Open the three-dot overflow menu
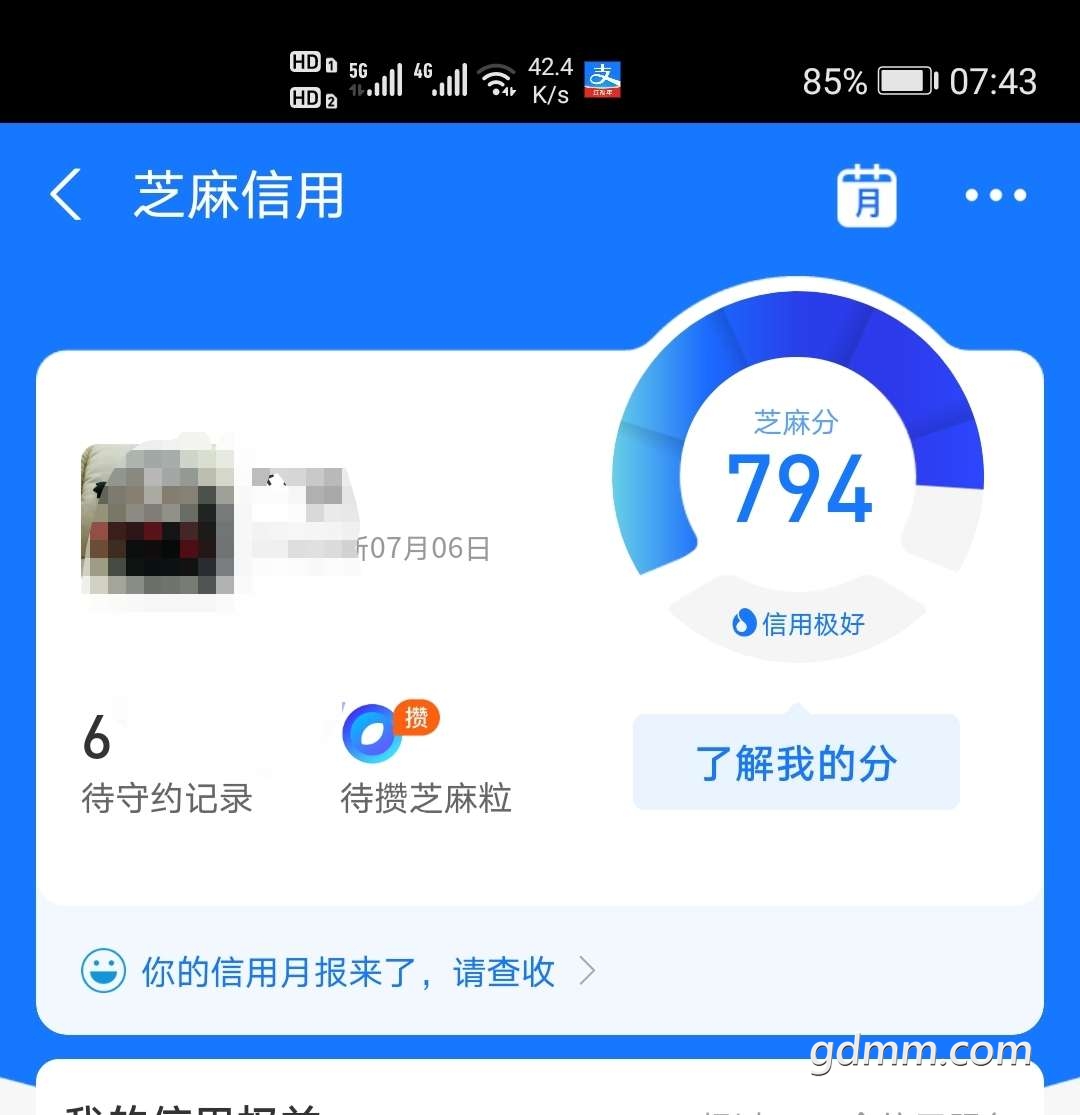The image size is (1080, 1115). pyautogui.click(x=995, y=196)
